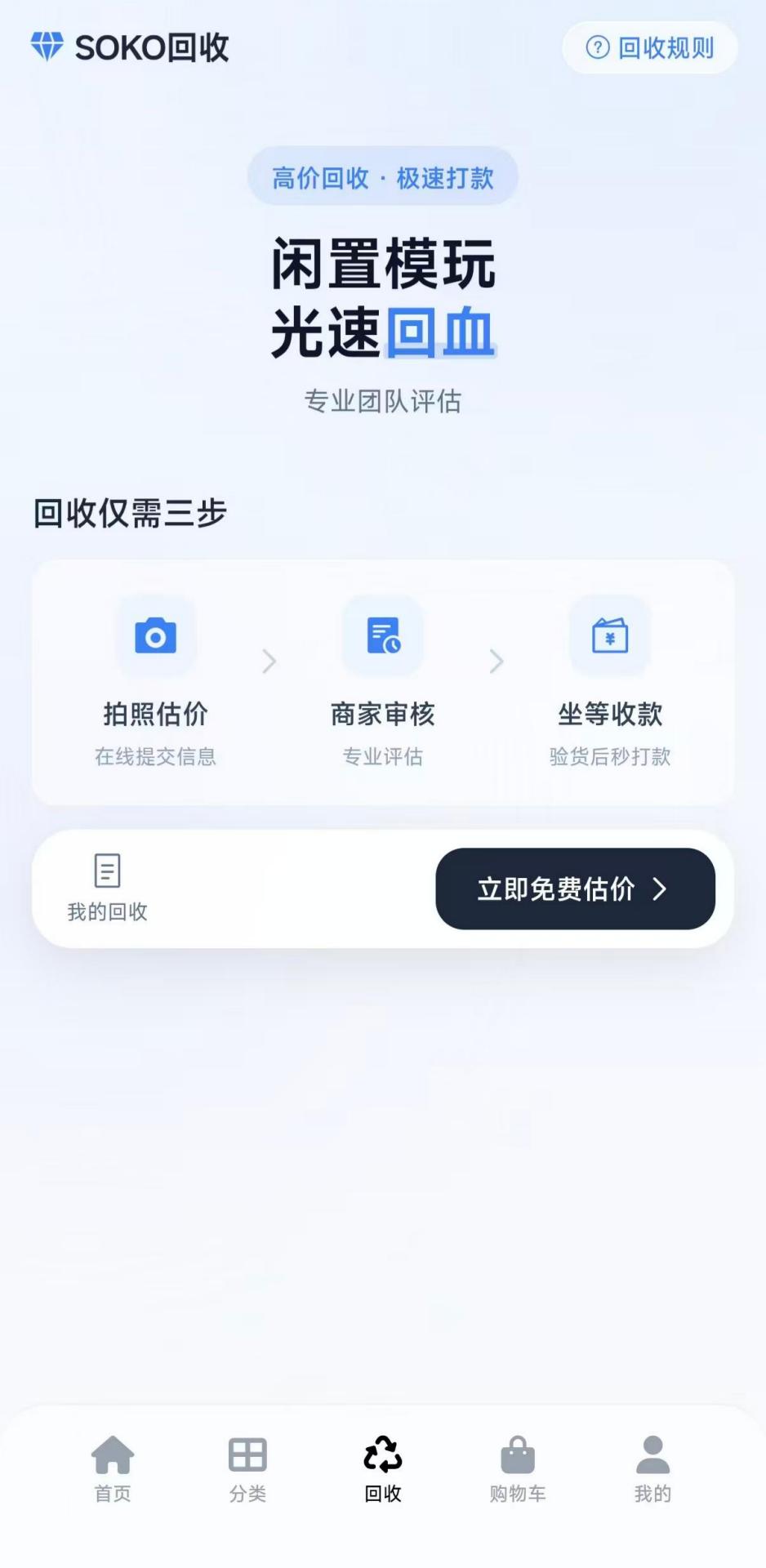The image size is (766, 1568).
Task: Switch to the 首页 tab
Action: (x=112, y=1468)
